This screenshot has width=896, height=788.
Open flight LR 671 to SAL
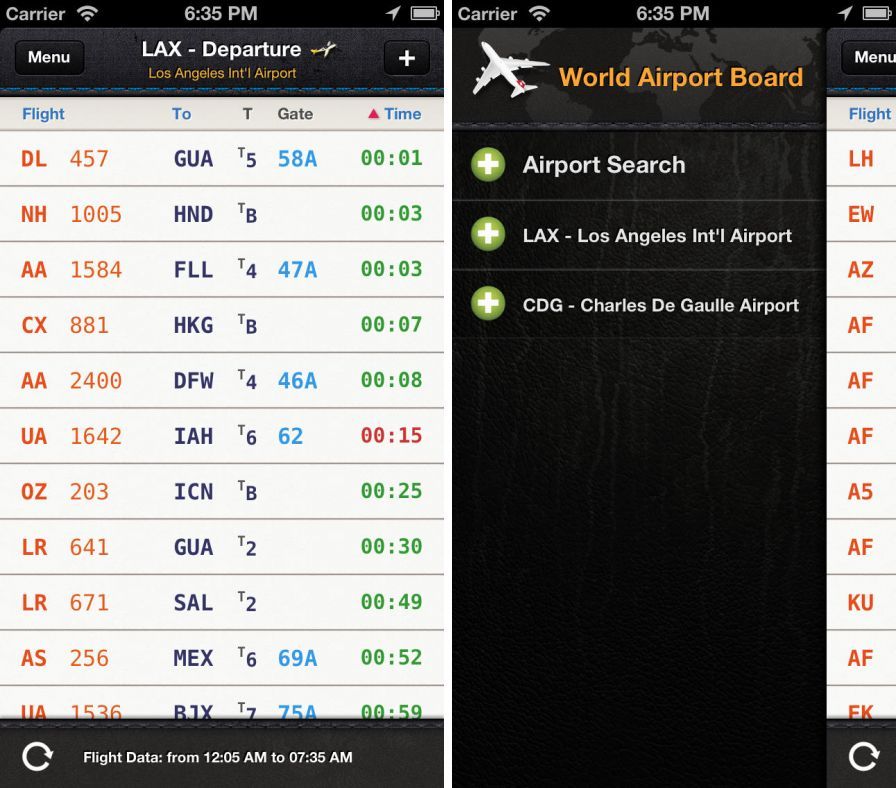pyautogui.click(x=221, y=602)
